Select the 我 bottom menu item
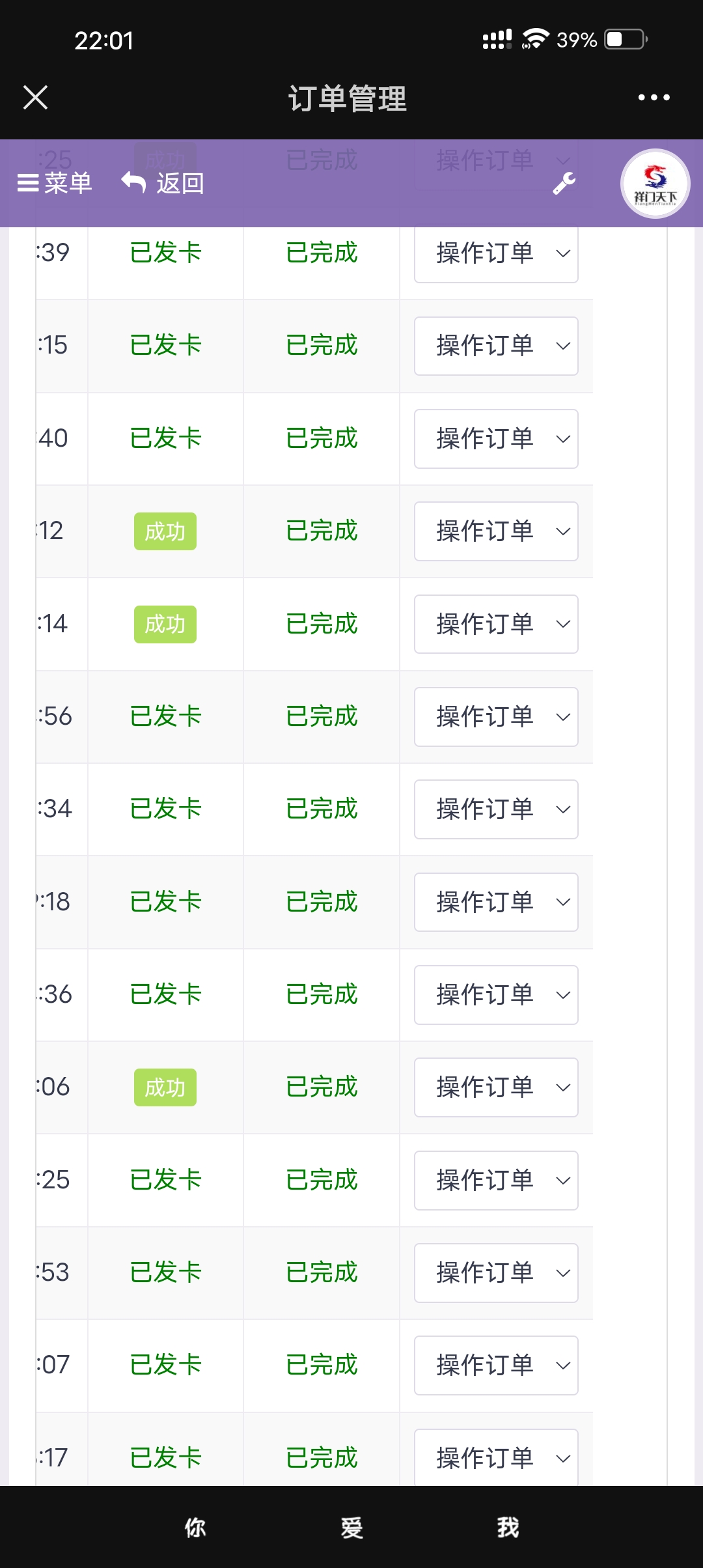 (508, 1527)
